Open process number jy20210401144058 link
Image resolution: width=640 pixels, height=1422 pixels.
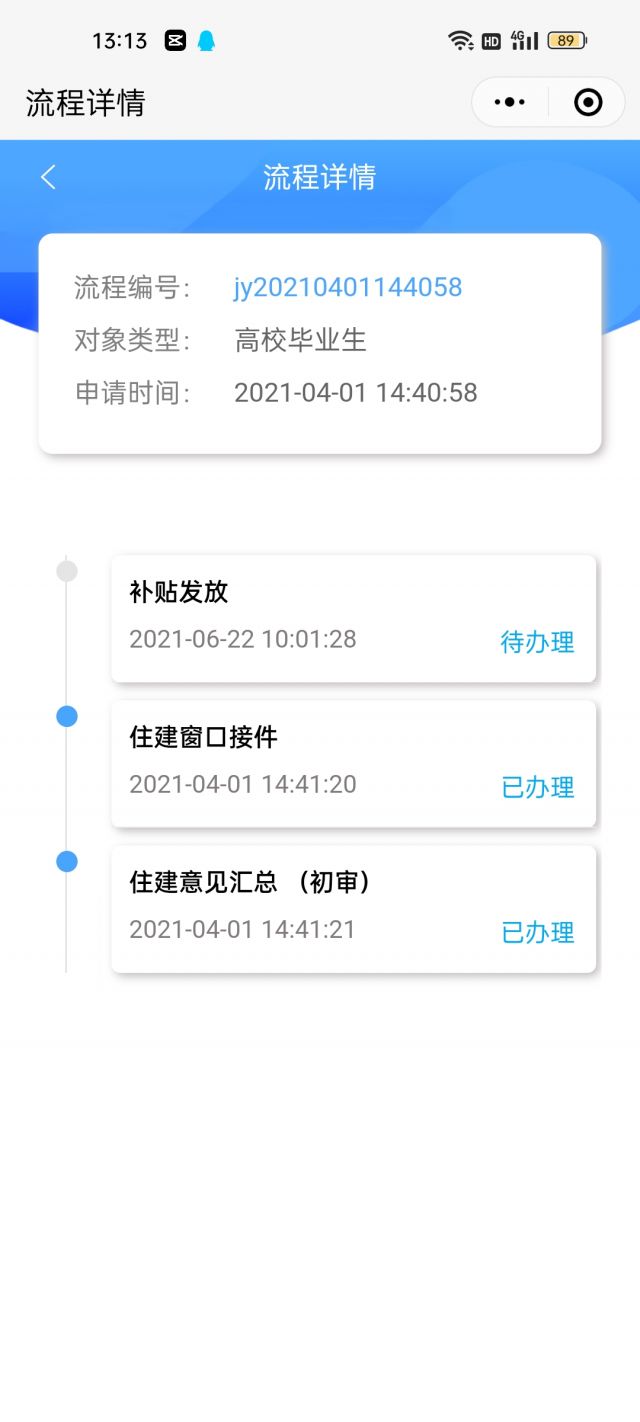(x=348, y=288)
